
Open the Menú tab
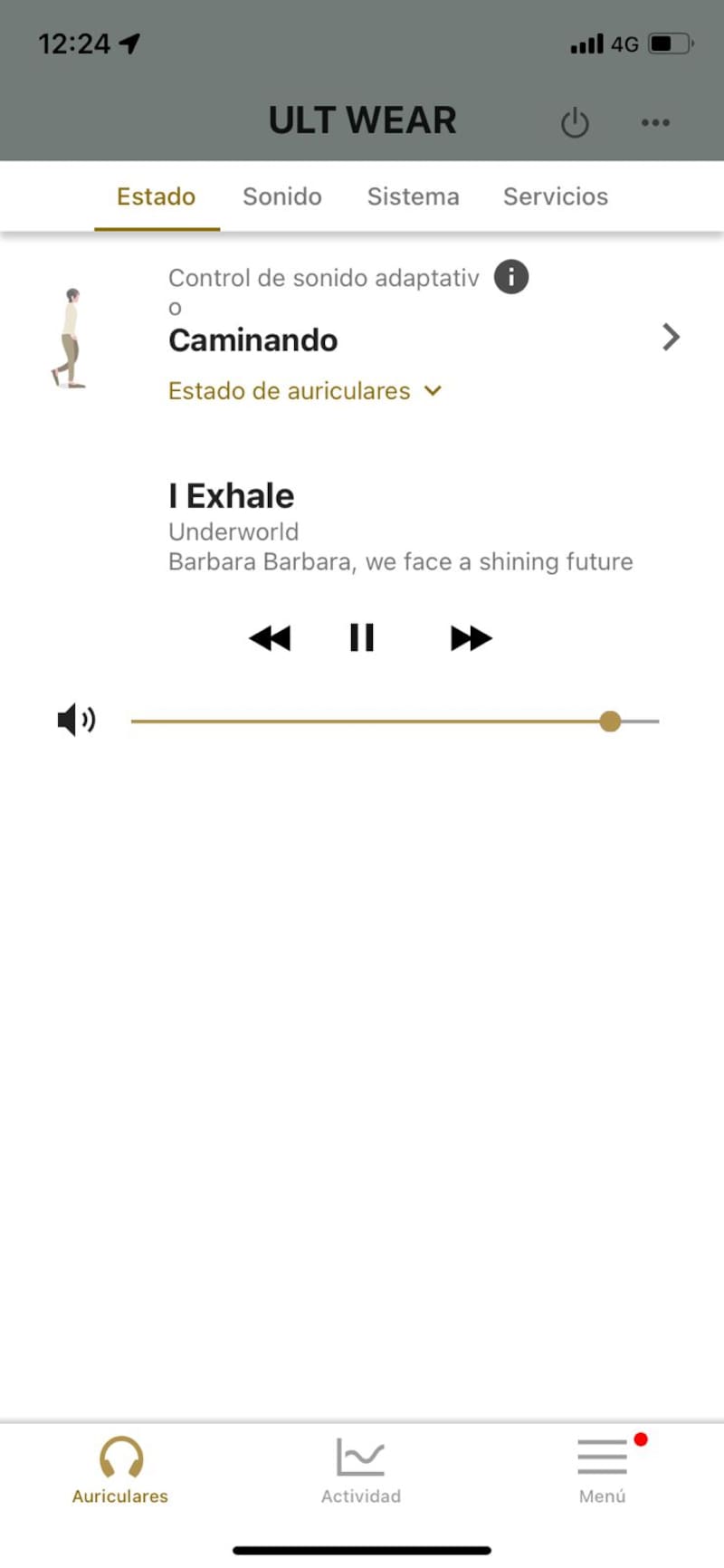click(x=602, y=1470)
